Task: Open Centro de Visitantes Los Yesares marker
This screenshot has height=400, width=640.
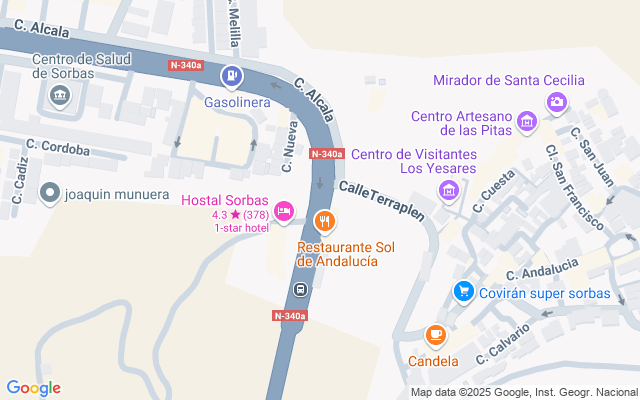Action: point(449,190)
